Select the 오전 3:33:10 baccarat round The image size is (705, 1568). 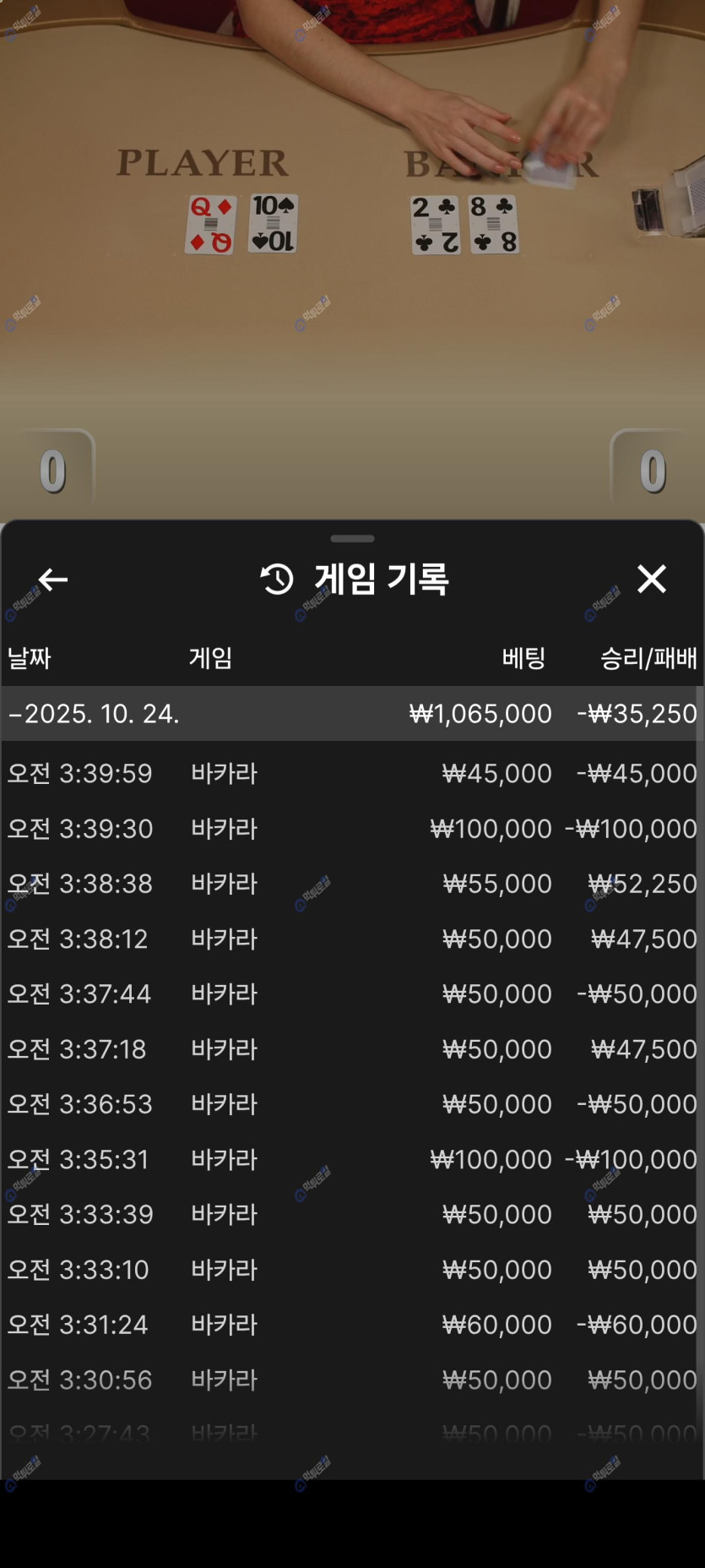click(x=352, y=1269)
